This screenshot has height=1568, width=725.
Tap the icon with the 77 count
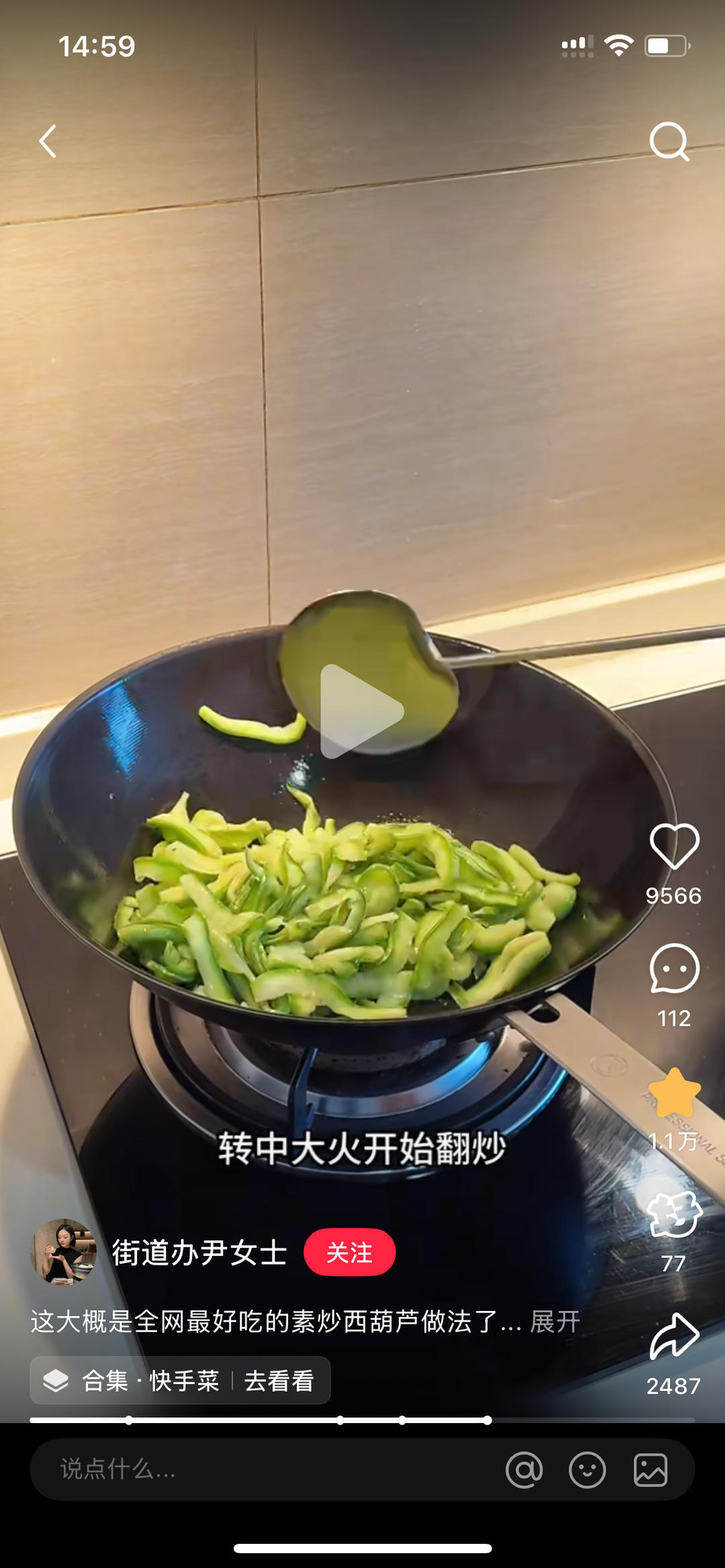[674, 1214]
